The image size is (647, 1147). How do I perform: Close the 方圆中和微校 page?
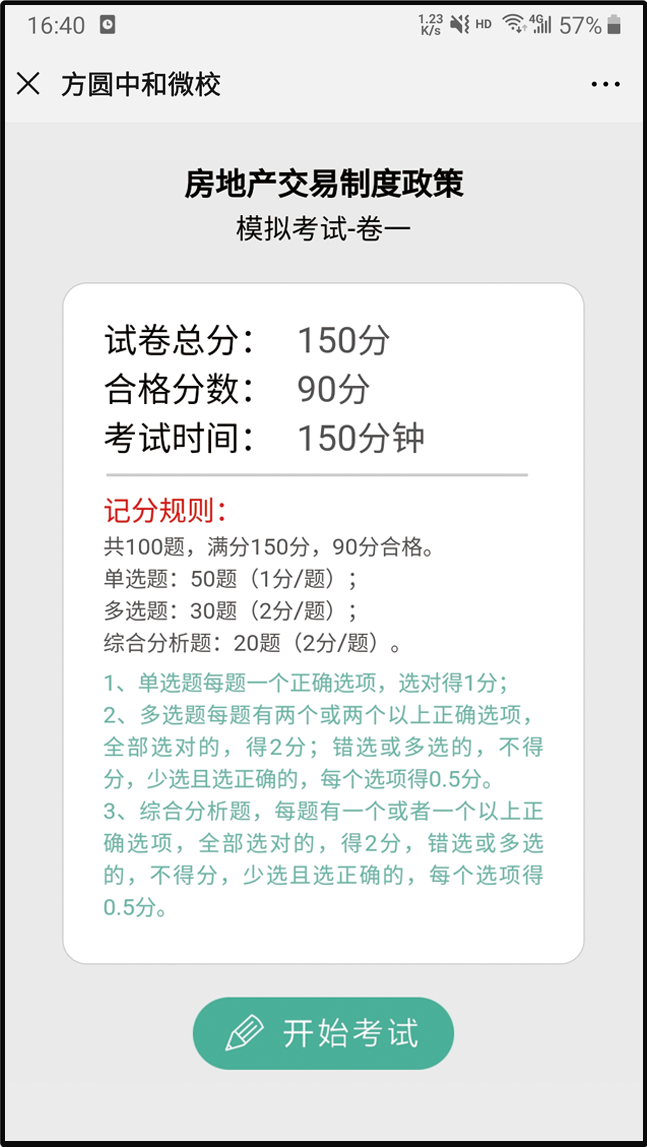click(x=29, y=84)
